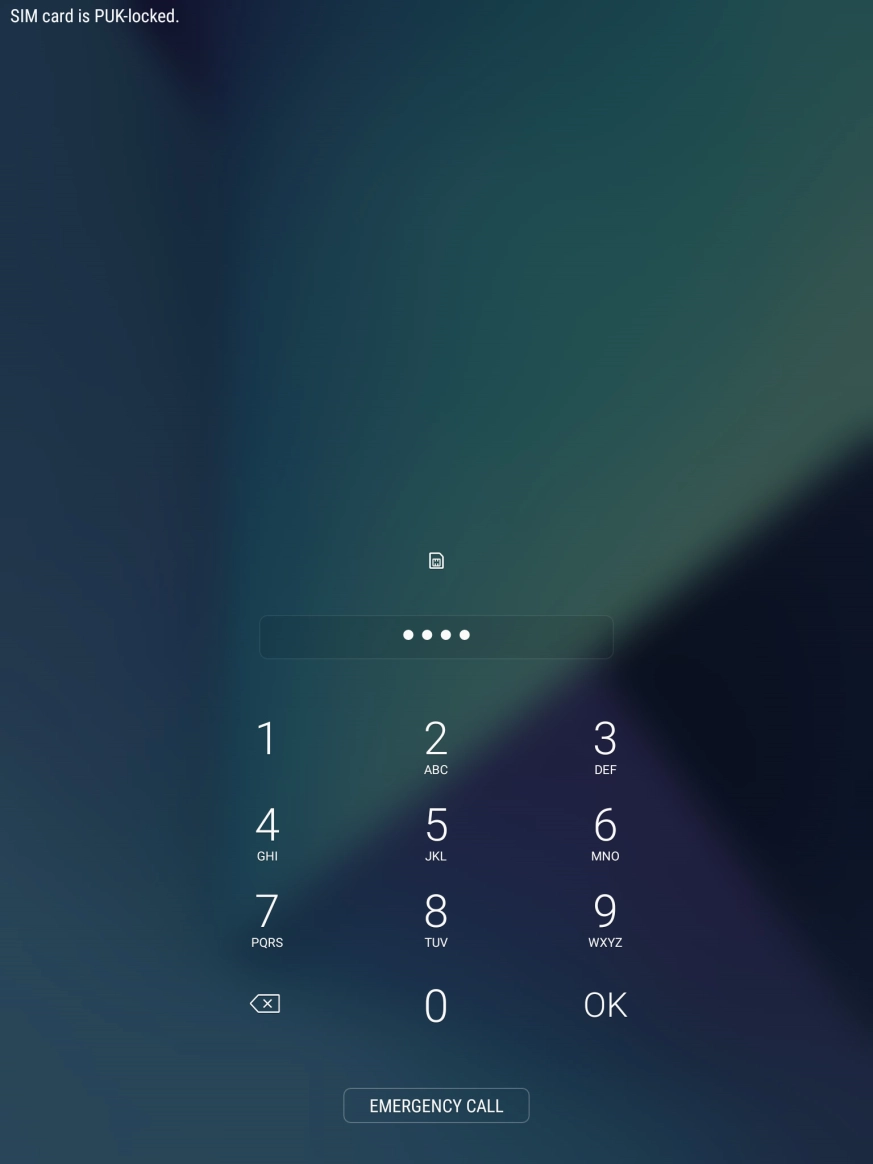Viewport: 873px width, 1164px height.
Task: Select the PIN entry field
Action: click(436, 637)
